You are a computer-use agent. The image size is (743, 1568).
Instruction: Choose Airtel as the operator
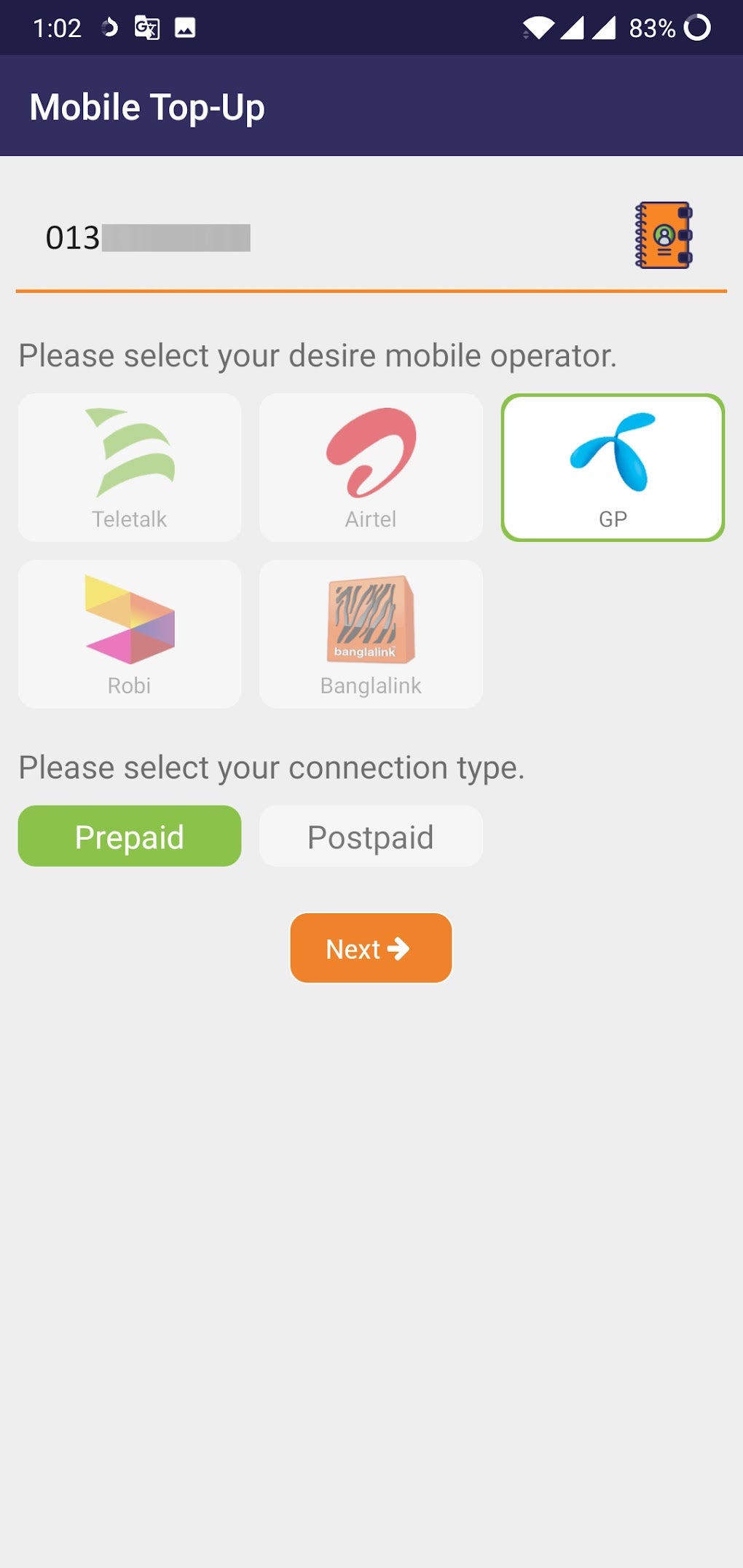click(371, 468)
